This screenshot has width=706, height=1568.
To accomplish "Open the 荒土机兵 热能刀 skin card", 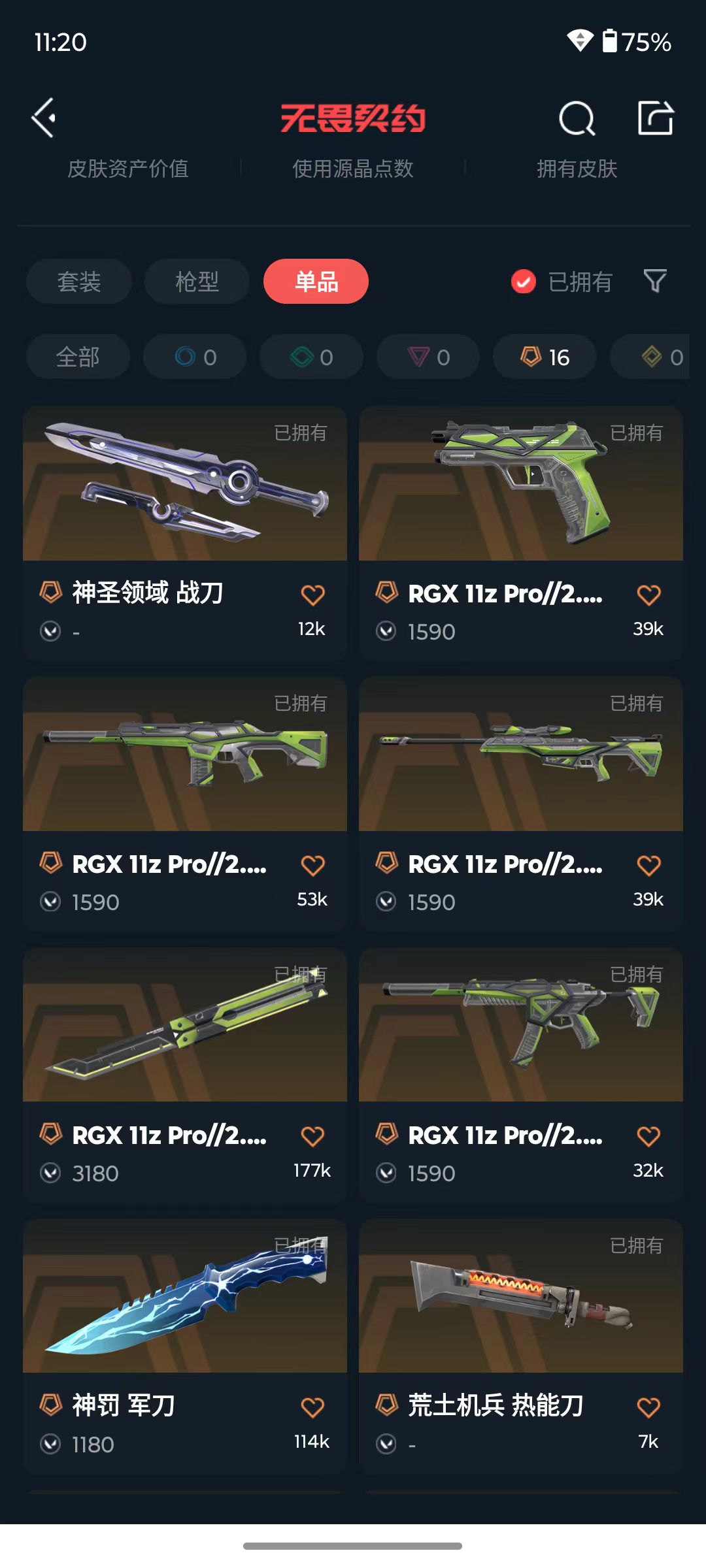I will coord(521,1346).
